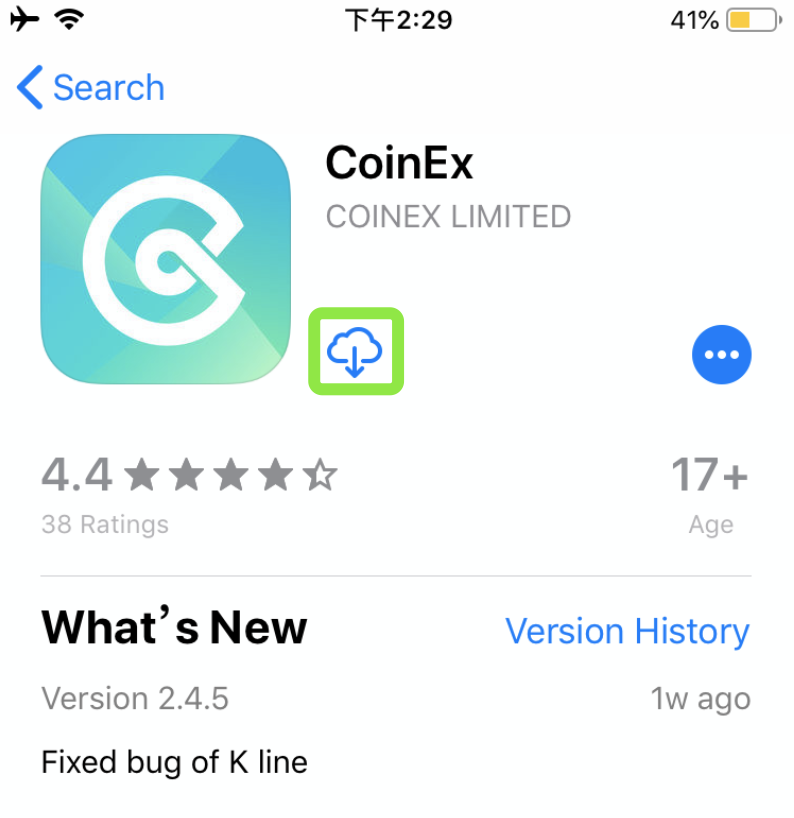Tap the airplane mode icon in status bar
Image resolution: width=794 pixels, height=818 pixels.
[24, 18]
